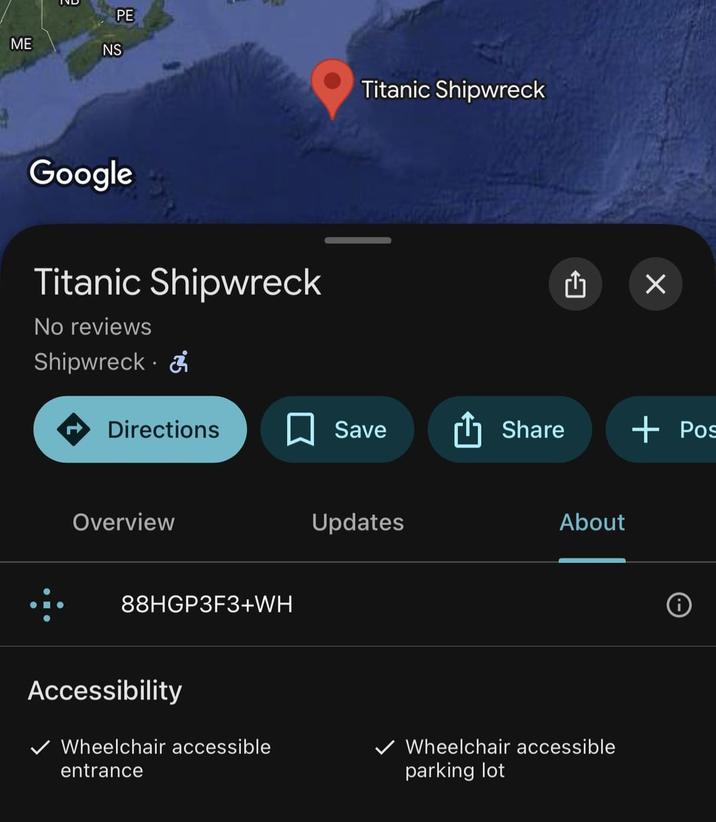
Task: Tap the Share chip button
Action: (509, 430)
